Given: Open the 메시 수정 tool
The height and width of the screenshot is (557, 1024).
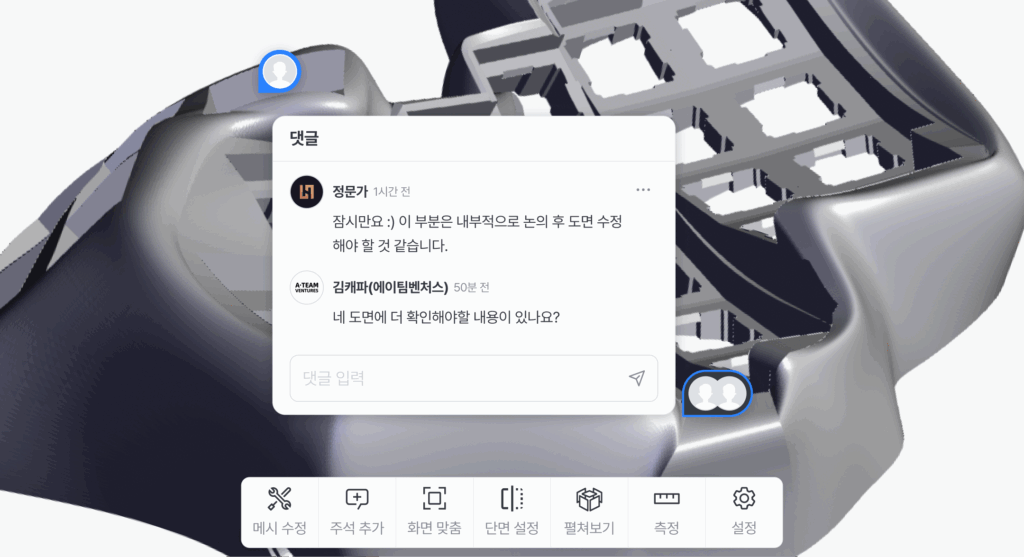Looking at the screenshot, I should [x=279, y=511].
